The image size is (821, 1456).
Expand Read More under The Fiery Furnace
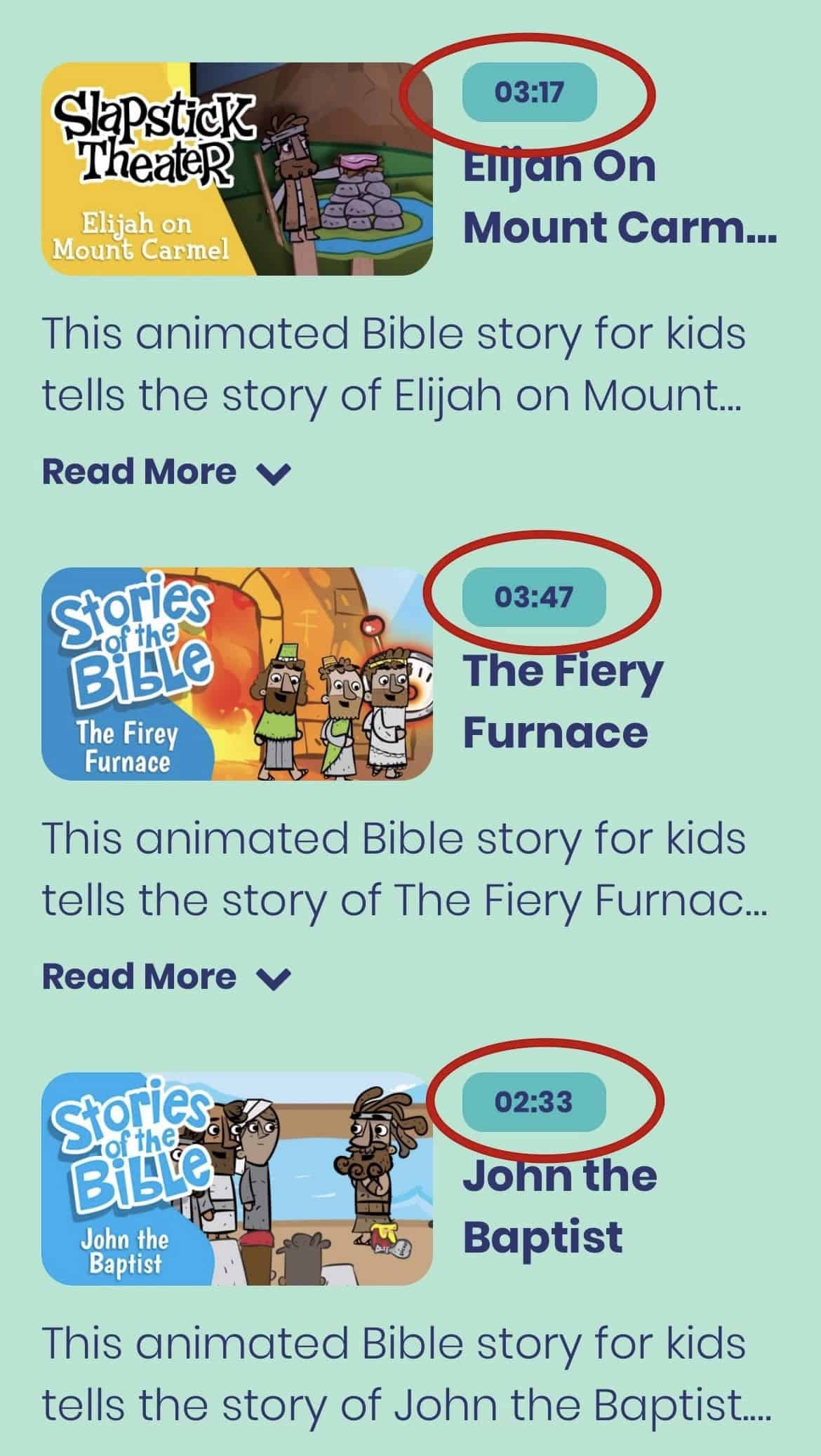(166, 977)
